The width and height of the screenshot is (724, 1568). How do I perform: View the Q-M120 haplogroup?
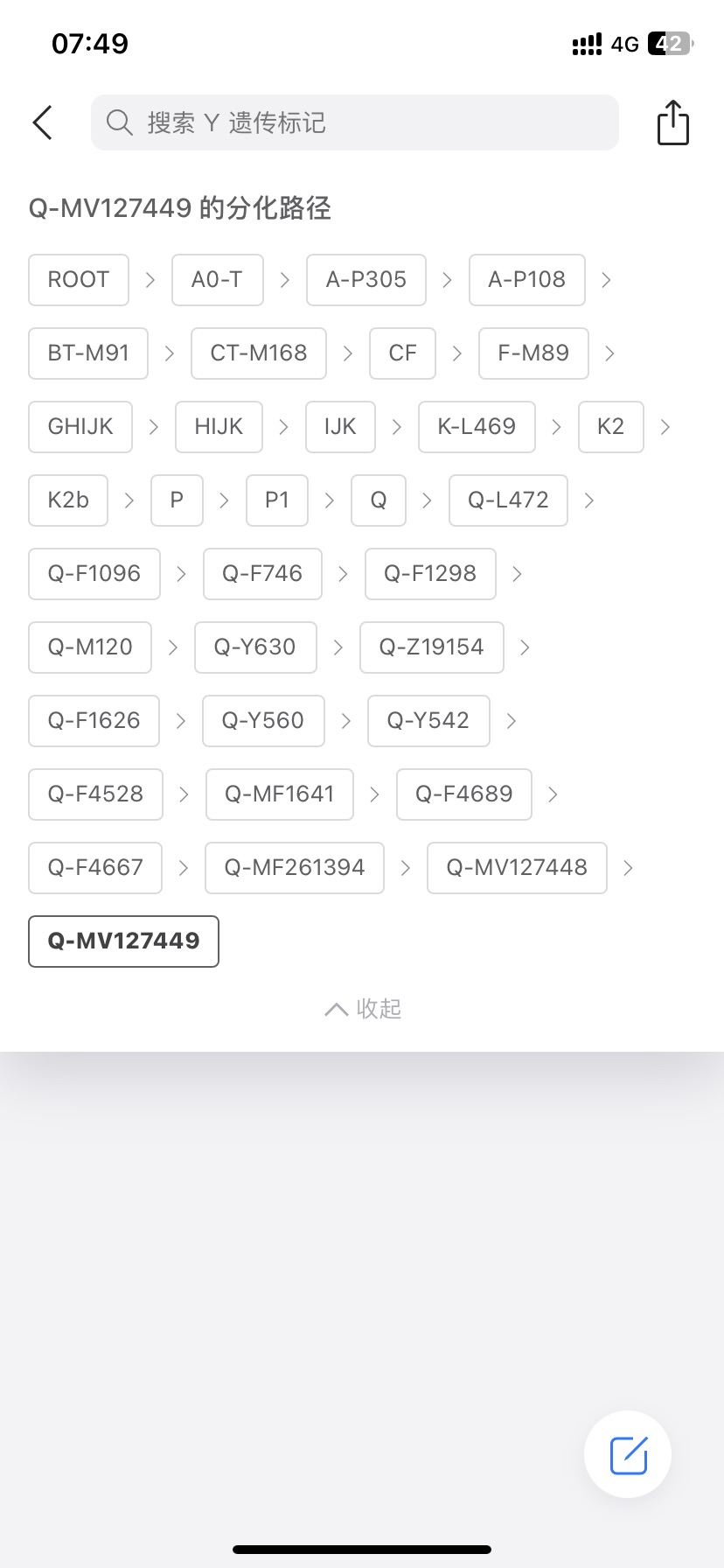90,647
